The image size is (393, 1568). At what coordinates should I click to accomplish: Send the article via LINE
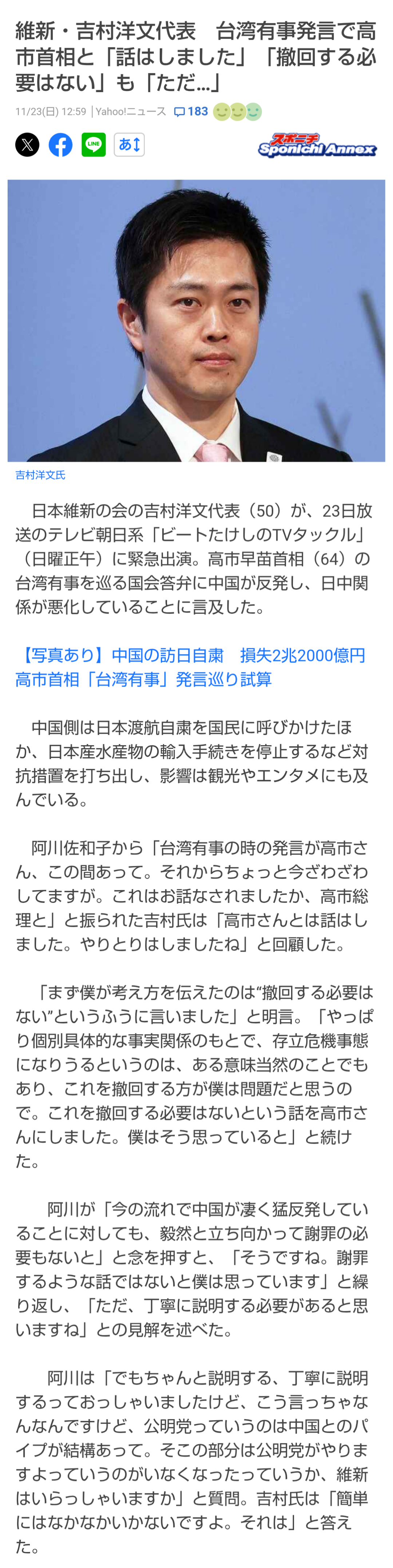point(94,145)
